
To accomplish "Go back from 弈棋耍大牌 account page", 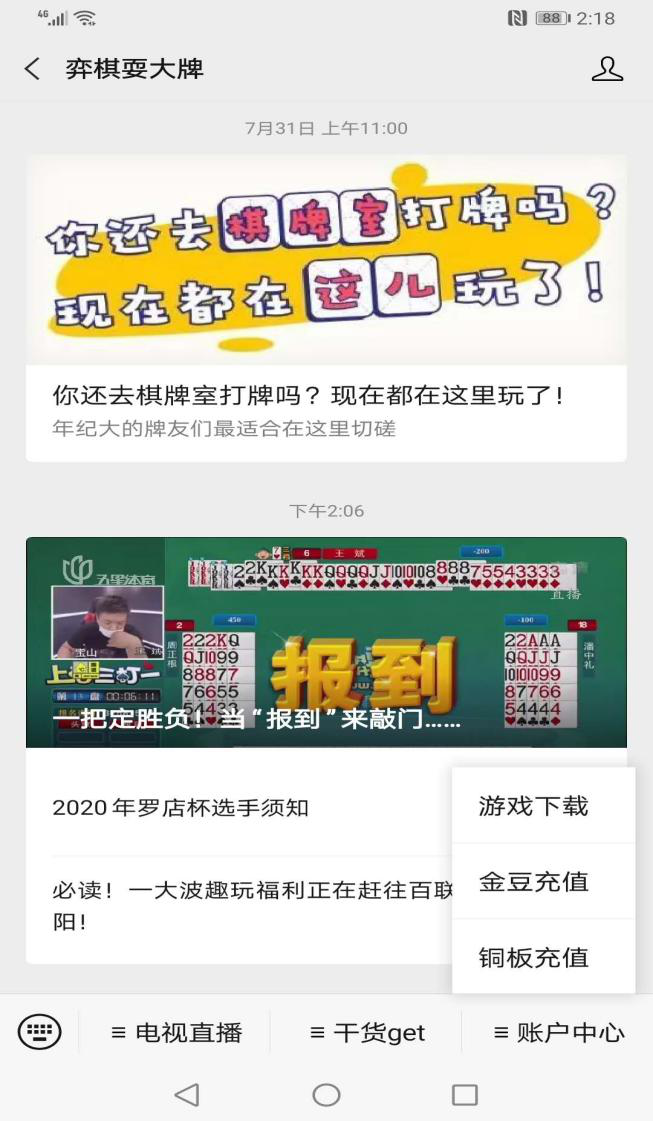I will pyautogui.click(x=33, y=69).
